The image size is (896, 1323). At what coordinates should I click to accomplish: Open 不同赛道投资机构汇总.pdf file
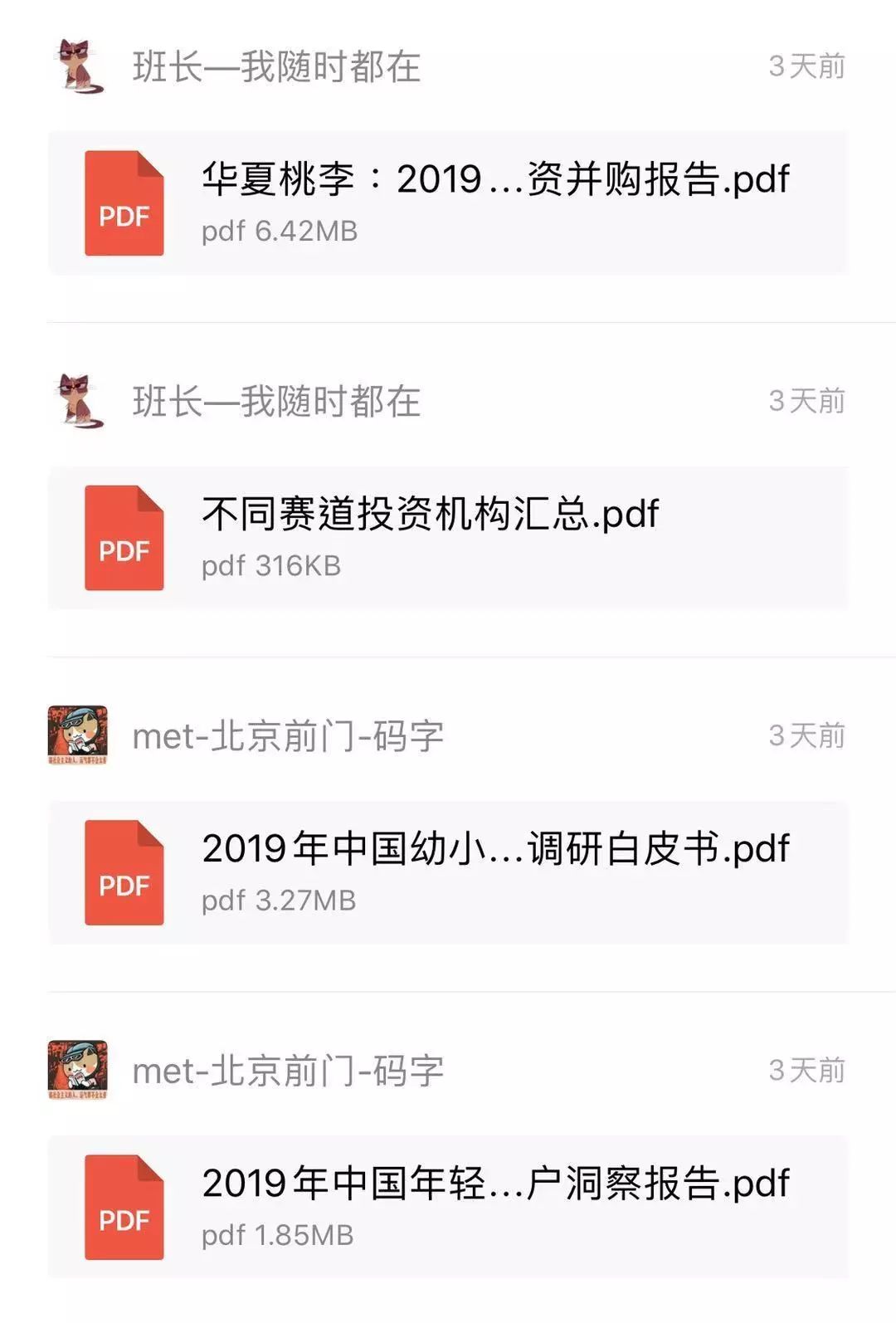(448, 538)
